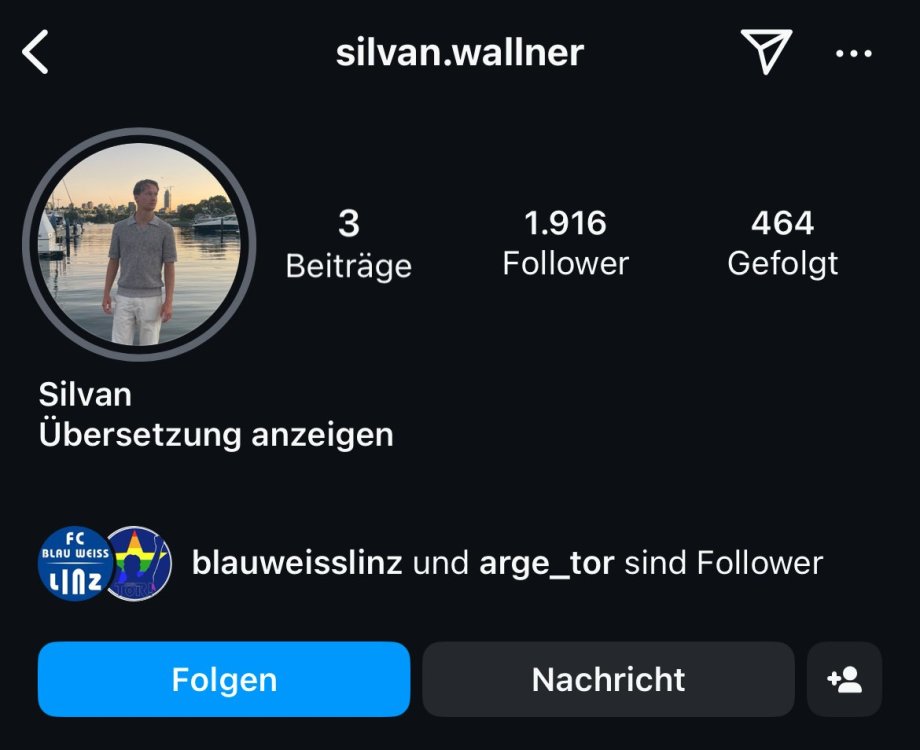Open silvan.wallner's profile picture
Screen dimensions: 920x750
[x=139, y=244]
